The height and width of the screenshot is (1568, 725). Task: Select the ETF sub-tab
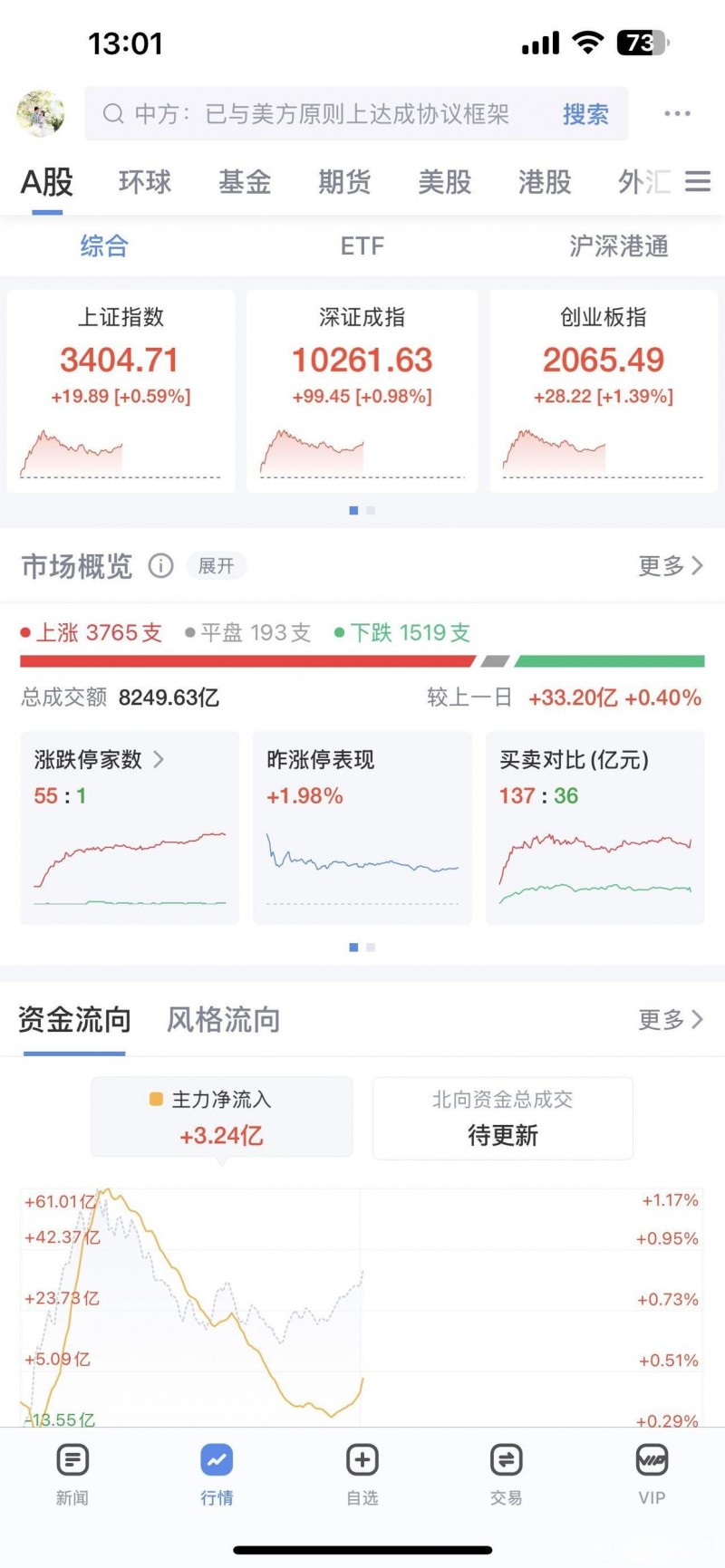click(x=362, y=246)
